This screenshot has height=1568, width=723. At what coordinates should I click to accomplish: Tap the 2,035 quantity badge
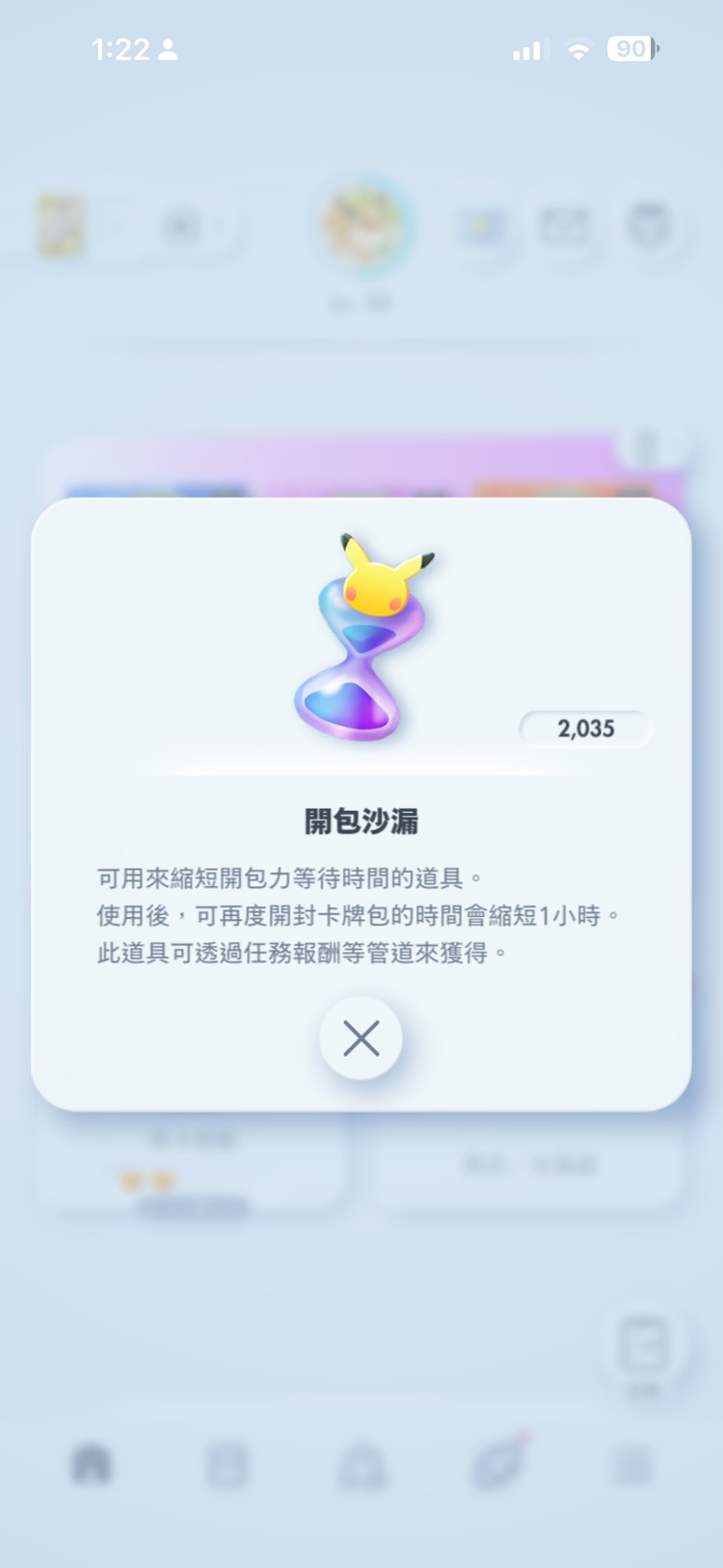pos(584,729)
